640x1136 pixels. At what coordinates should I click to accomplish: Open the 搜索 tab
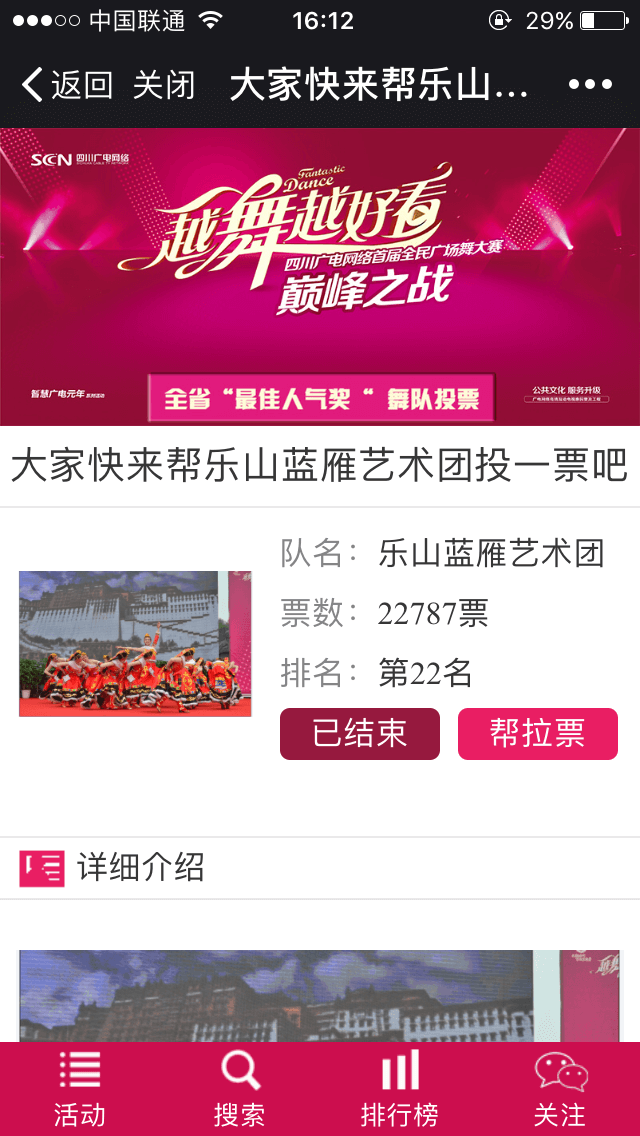(x=240, y=1090)
